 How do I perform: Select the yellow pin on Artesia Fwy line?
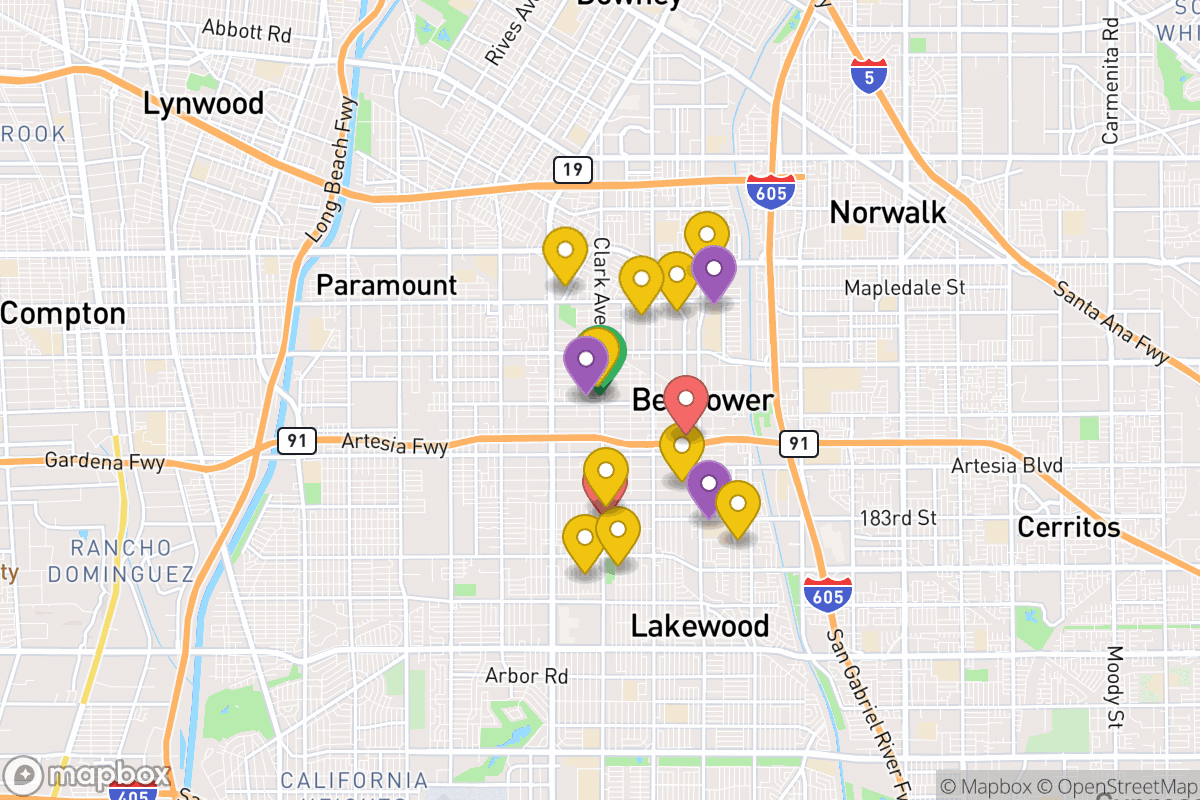tap(682, 448)
